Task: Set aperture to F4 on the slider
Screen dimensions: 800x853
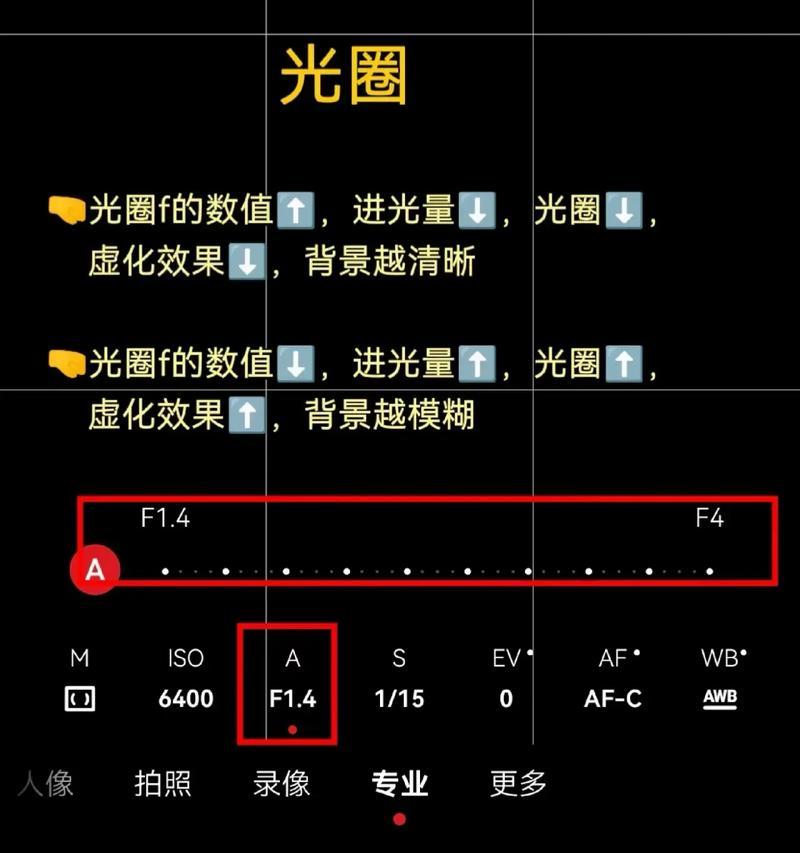Action: 709,571
